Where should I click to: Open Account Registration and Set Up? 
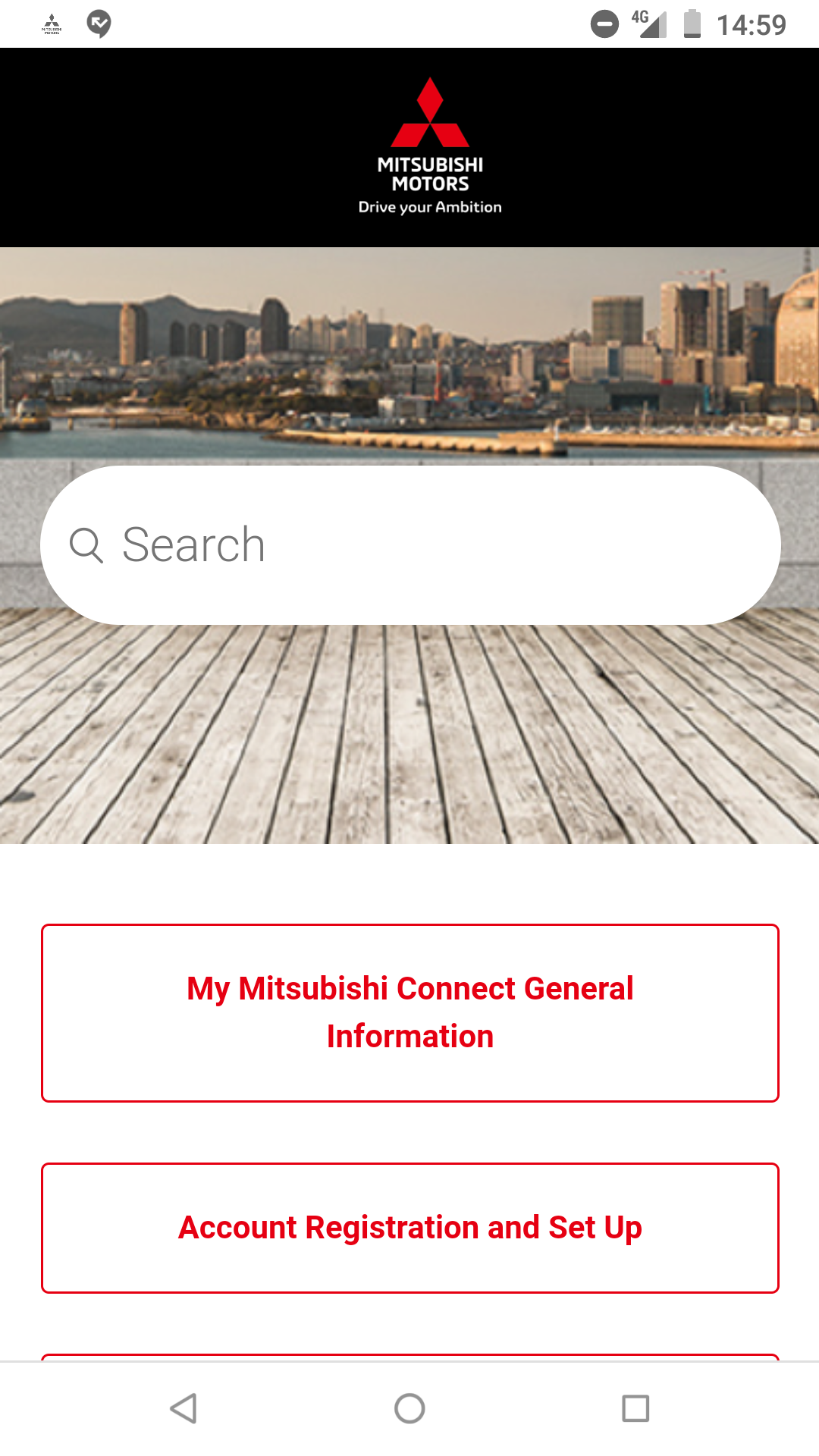click(x=409, y=1227)
